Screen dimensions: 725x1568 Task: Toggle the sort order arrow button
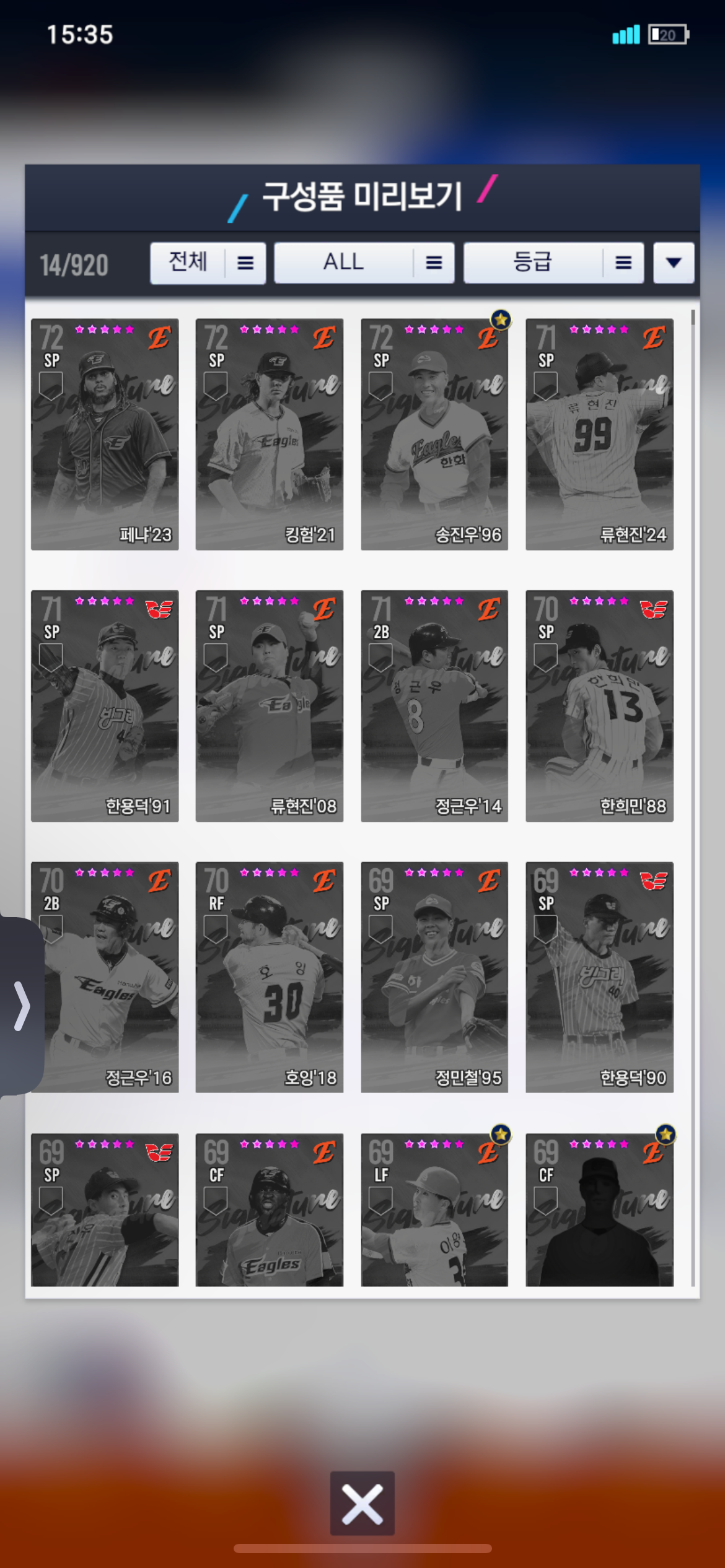coord(674,263)
